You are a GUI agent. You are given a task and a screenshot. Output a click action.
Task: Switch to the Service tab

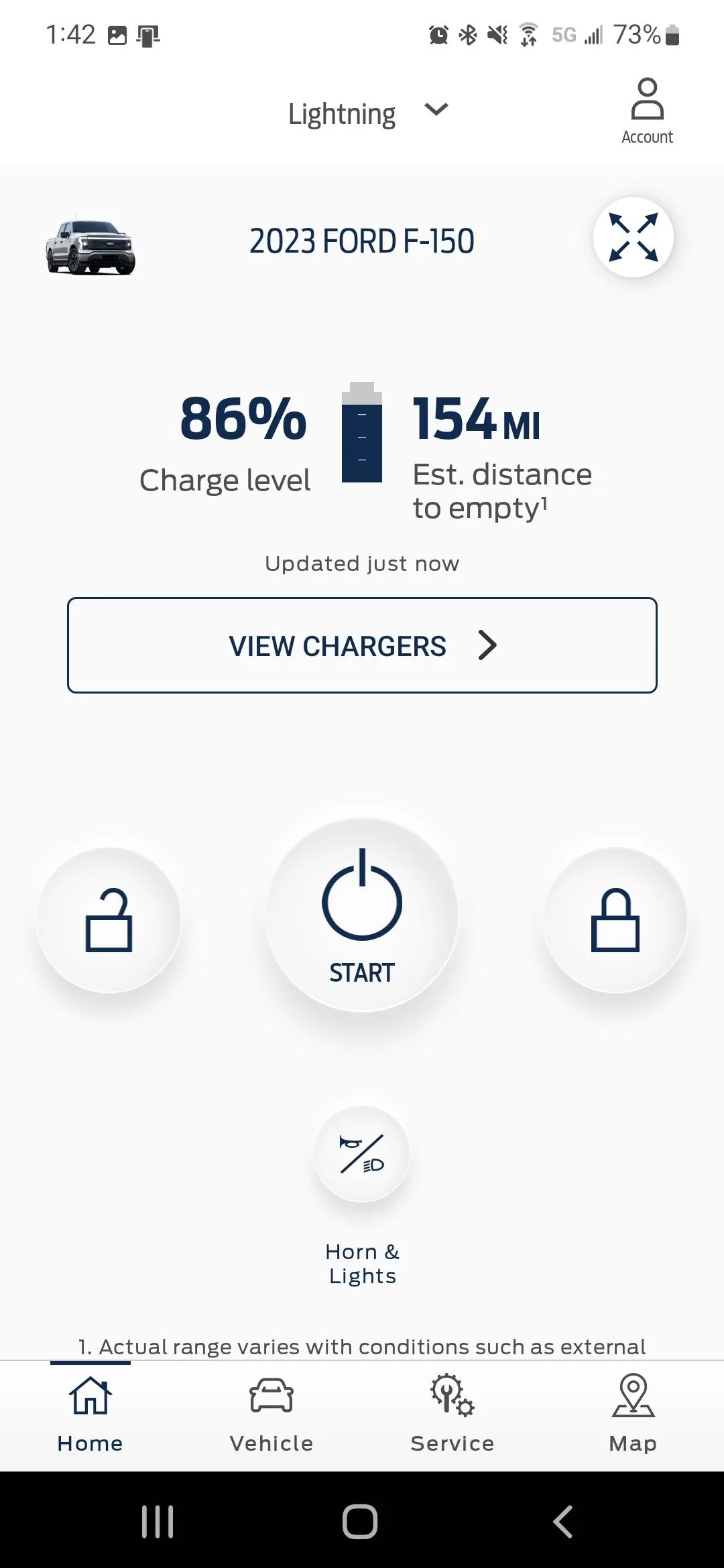452,1414
